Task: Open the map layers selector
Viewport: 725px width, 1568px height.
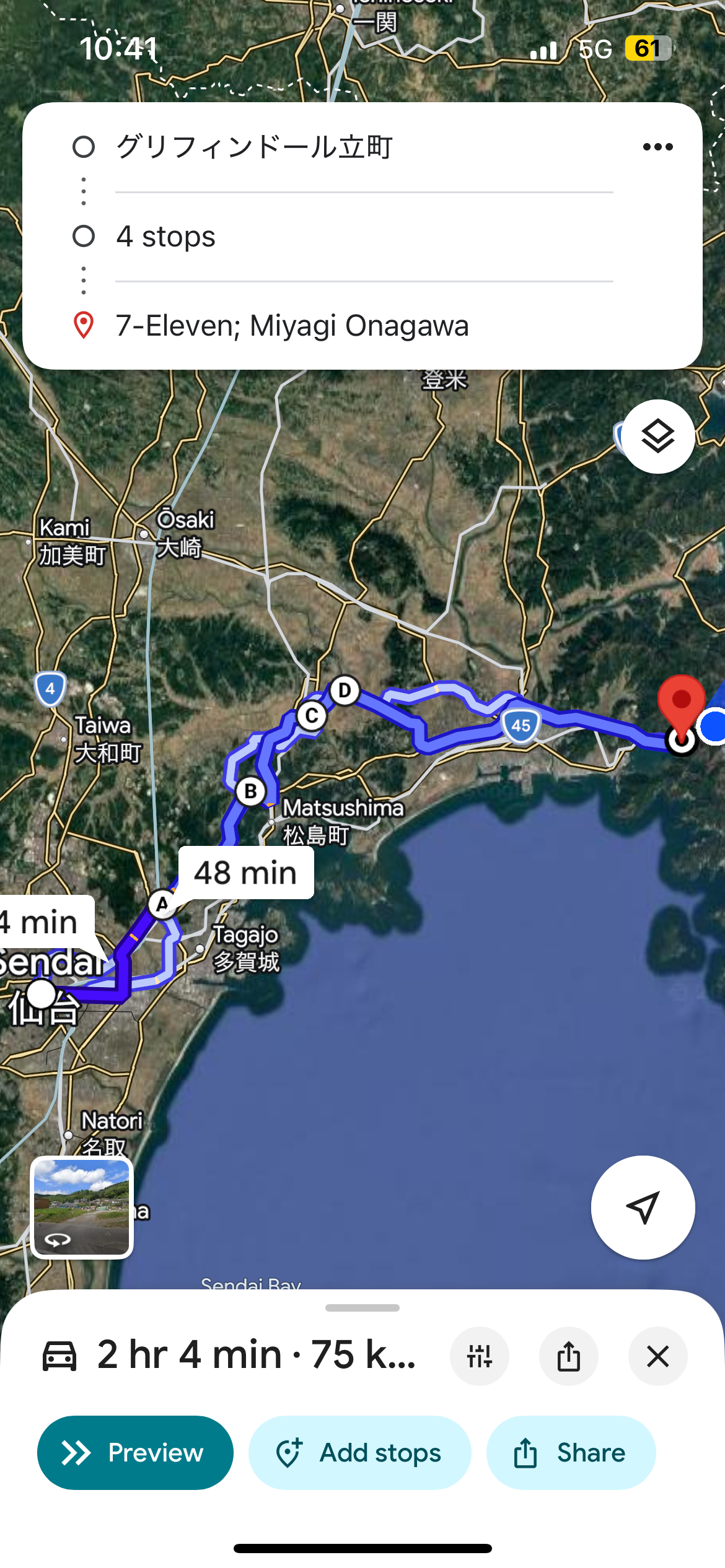Action: (657, 437)
